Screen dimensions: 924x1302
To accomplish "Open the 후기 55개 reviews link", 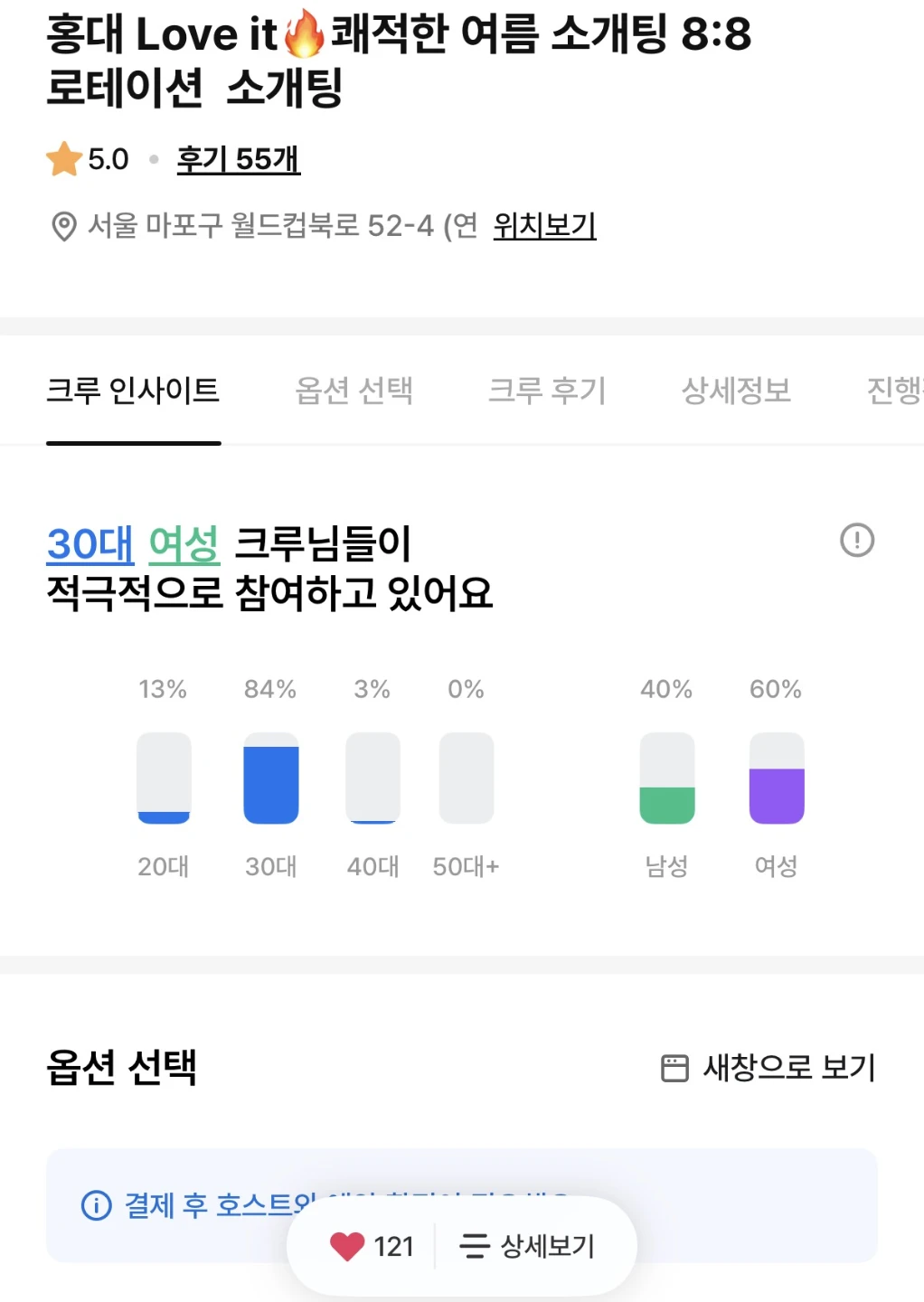I will [x=238, y=159].
